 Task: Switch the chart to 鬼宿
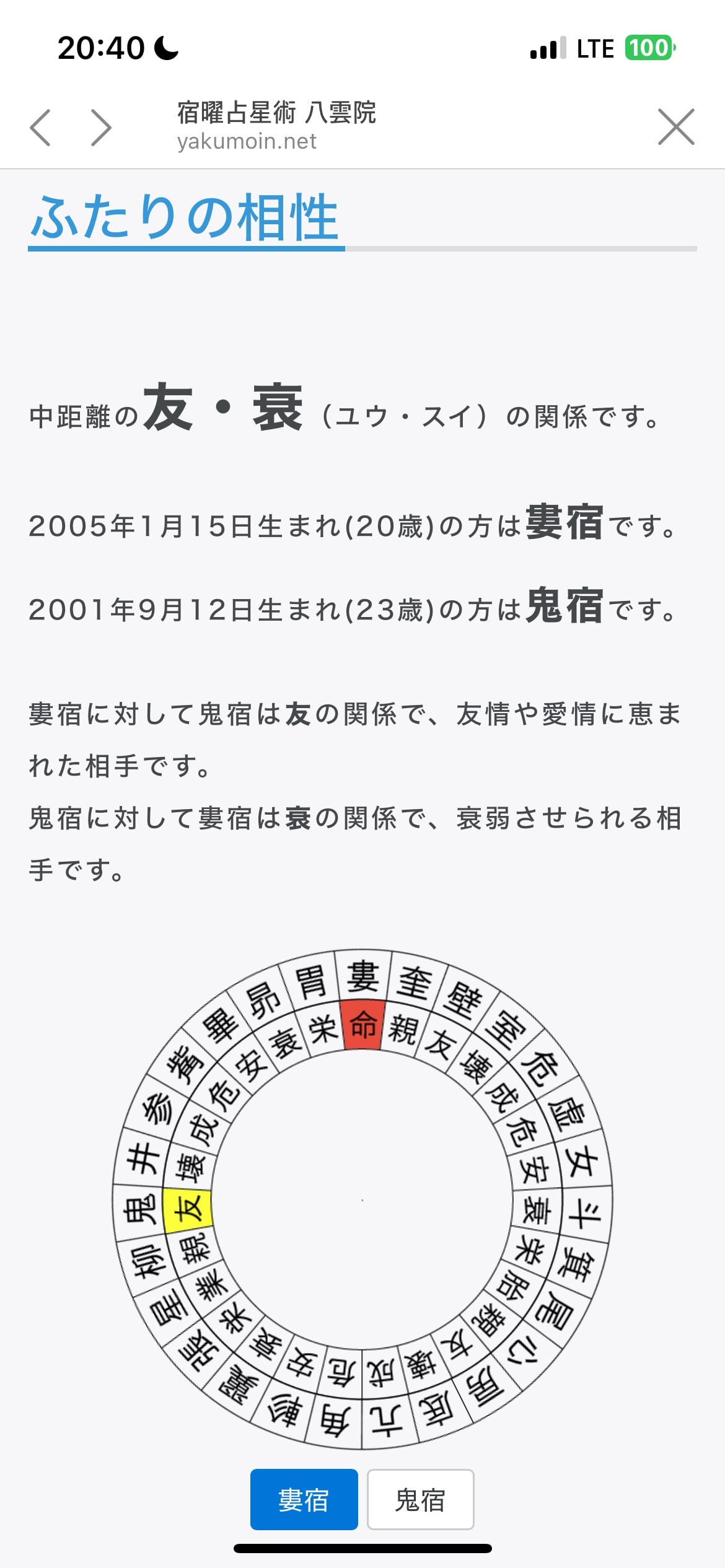coord(420,1499)
